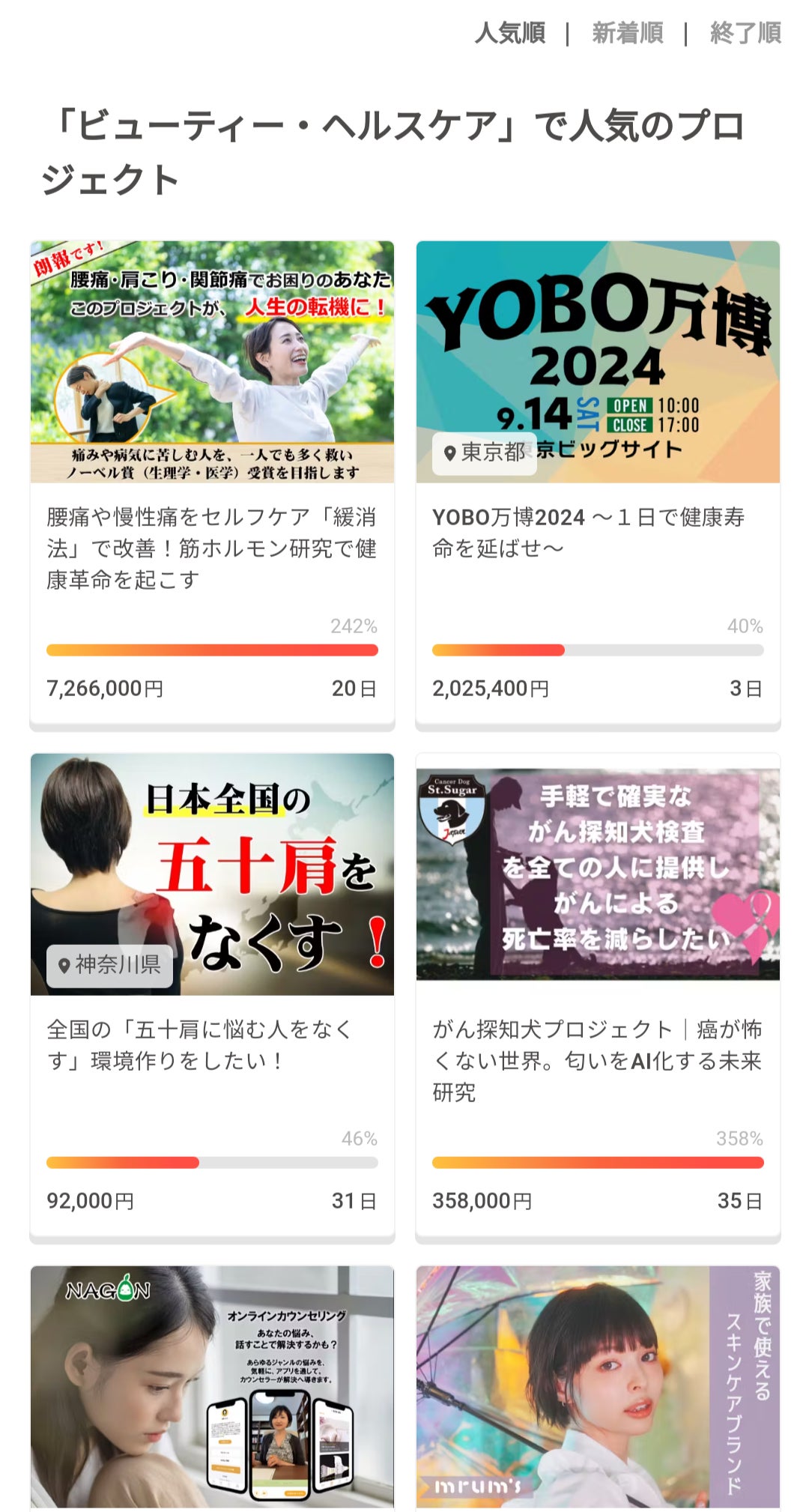Sort projects by 人気順
809x1512 pixels.
[510, 33]
